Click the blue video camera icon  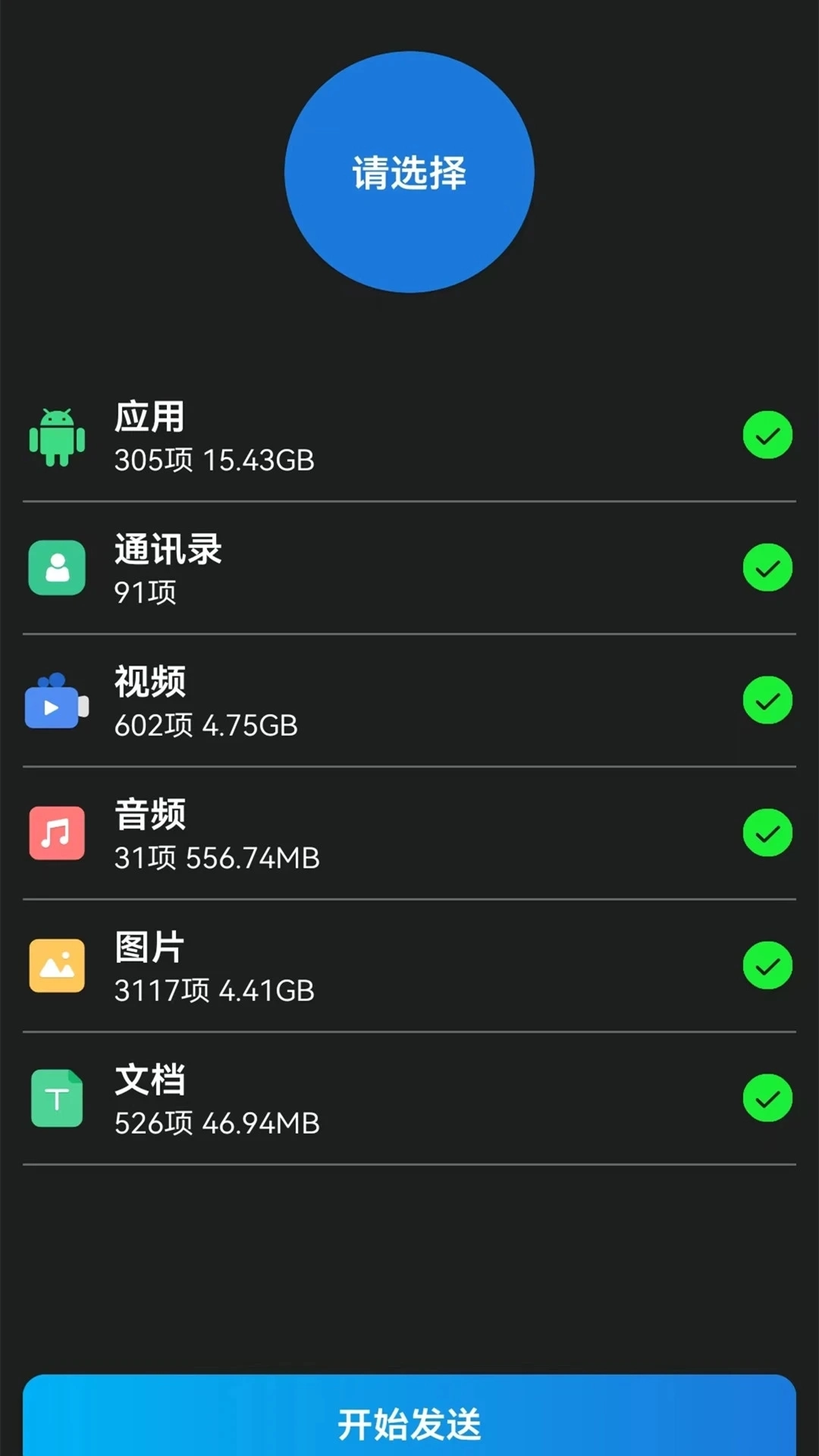pos(57,701)
